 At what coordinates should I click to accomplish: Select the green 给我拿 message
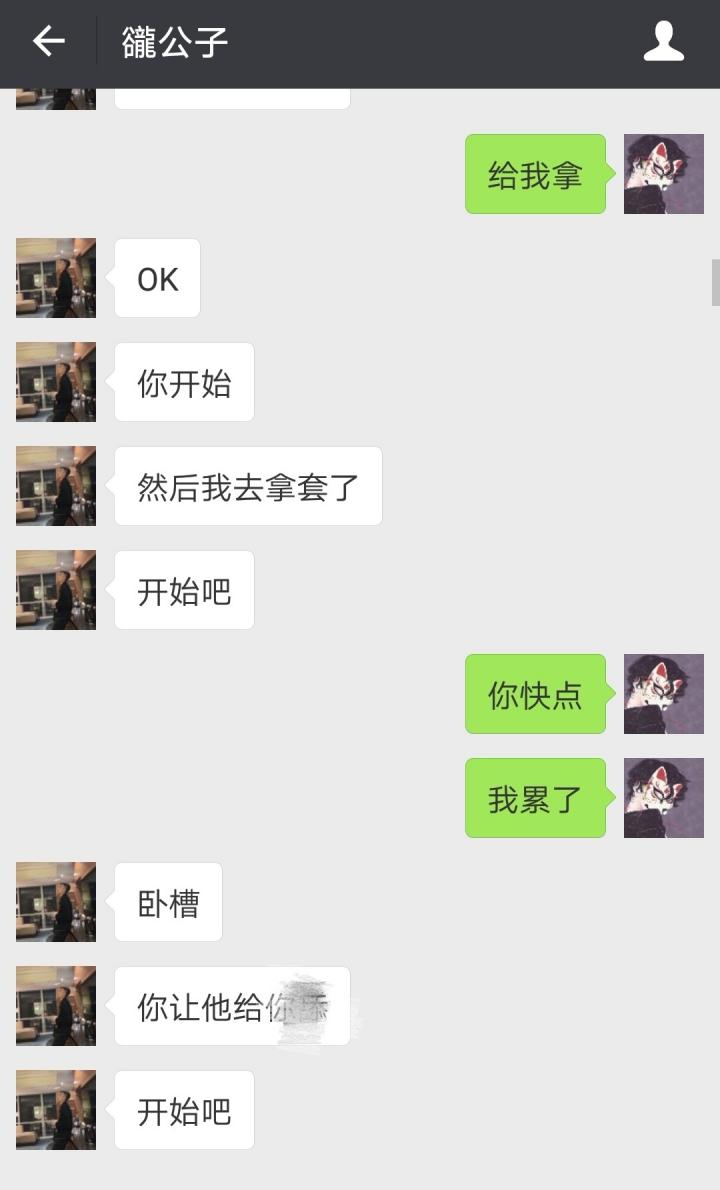pyautogui.click(x=535, y=173)
